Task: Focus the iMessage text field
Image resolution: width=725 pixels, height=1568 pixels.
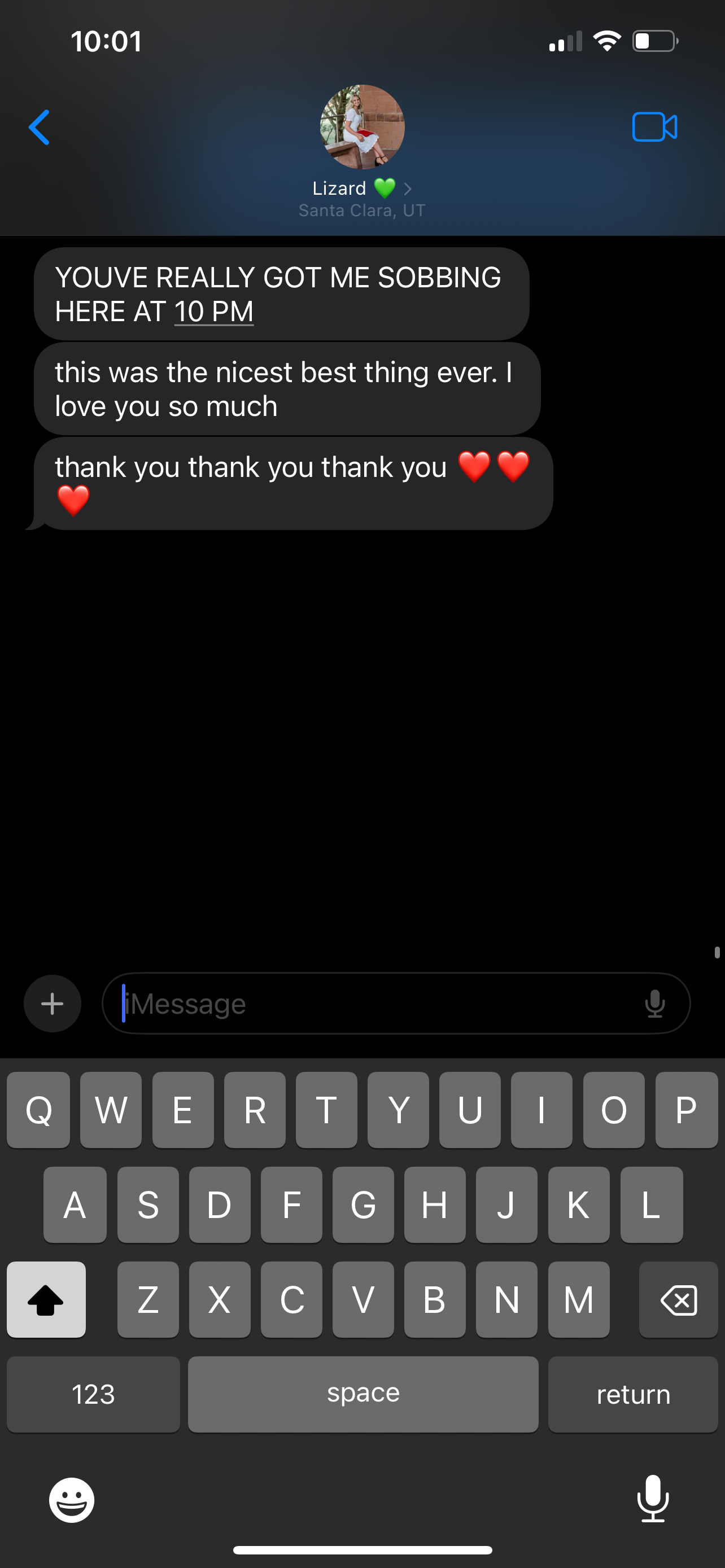Action: 377,1003
